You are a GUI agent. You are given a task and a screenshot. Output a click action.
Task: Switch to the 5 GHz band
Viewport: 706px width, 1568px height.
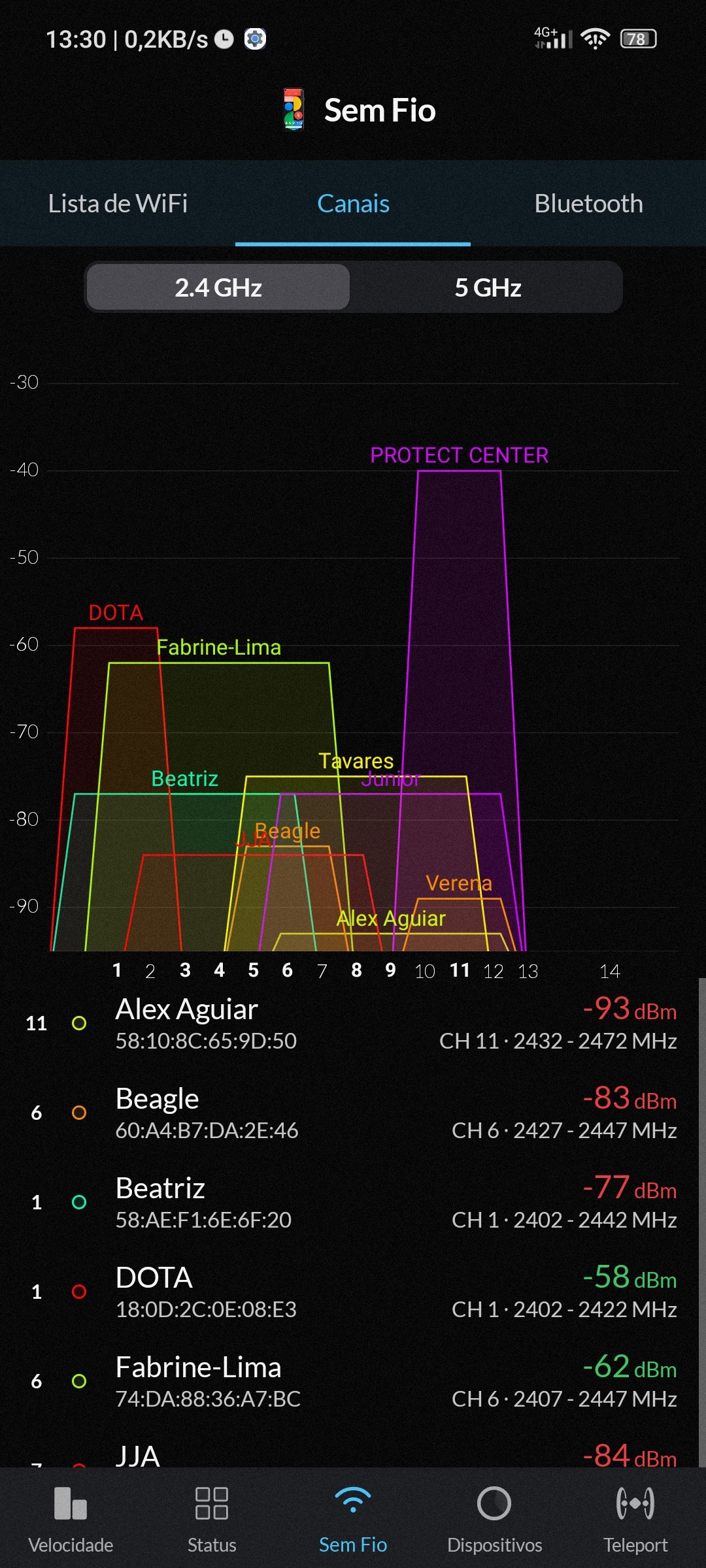tap(488, 287)
